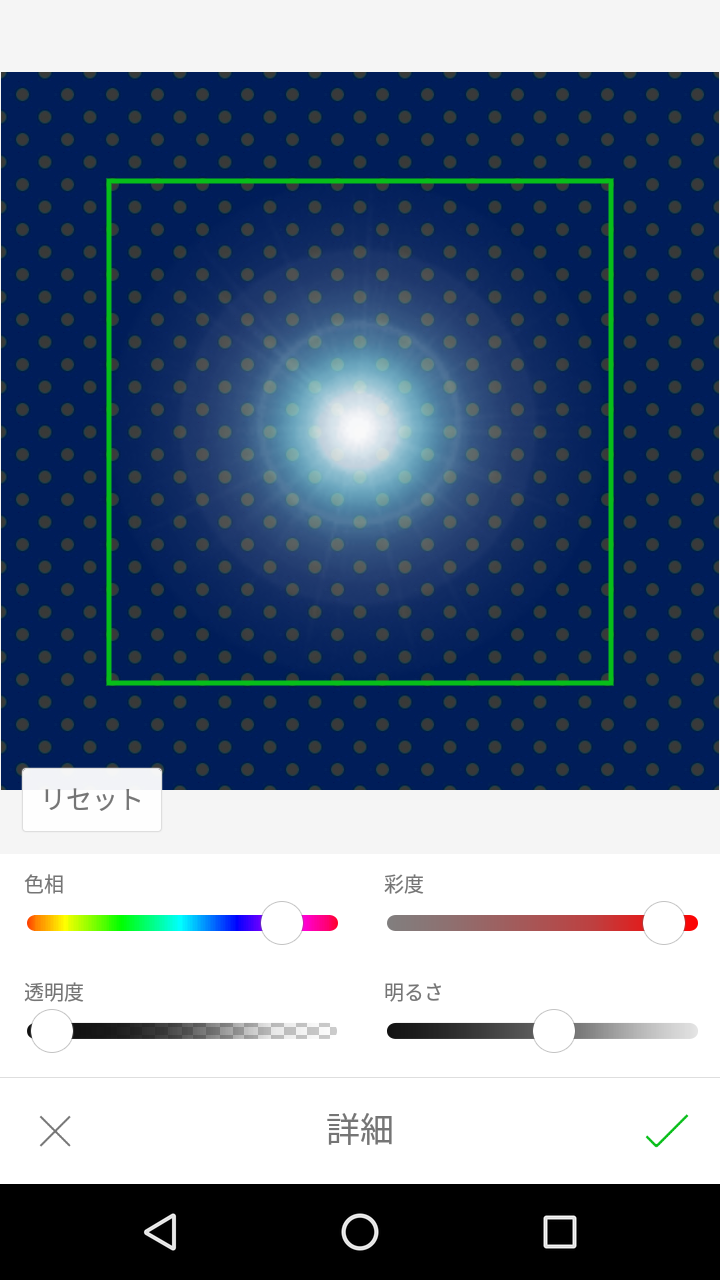720x1280 pixels.
Task: Tap the 明るさ brightness slider
Action: coord(542,1031)
